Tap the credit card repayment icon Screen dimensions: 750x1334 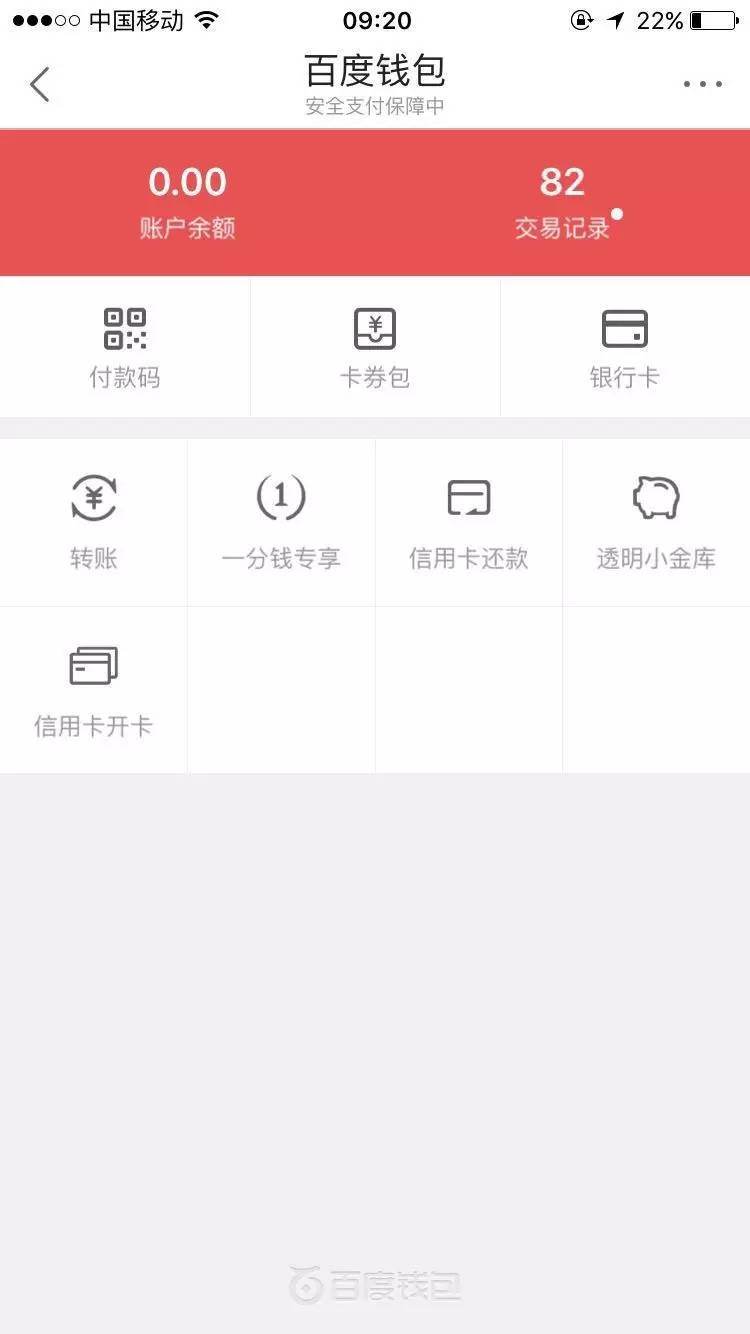(x=468, y=495)
